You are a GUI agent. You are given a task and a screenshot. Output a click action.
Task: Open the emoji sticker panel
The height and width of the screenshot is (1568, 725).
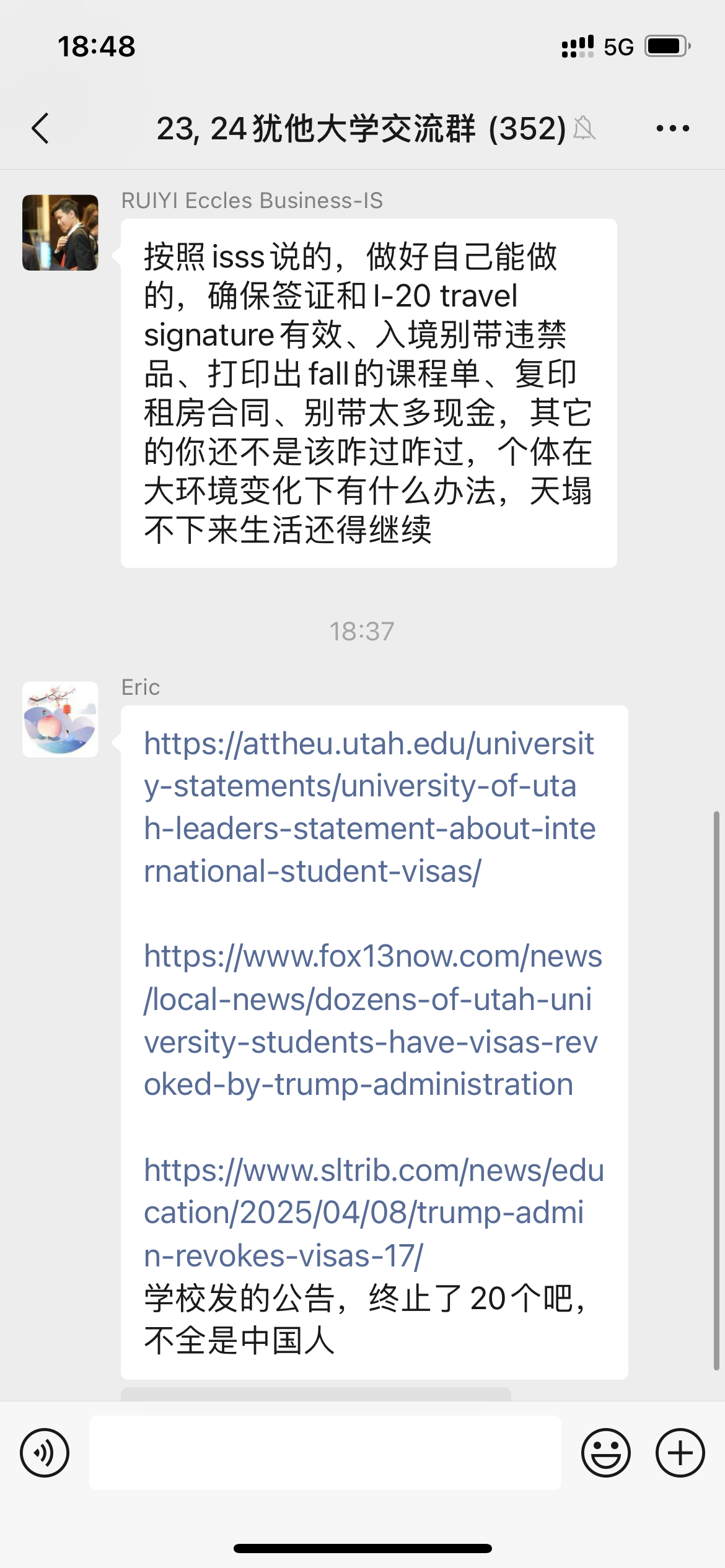(x=606, y=1452)
